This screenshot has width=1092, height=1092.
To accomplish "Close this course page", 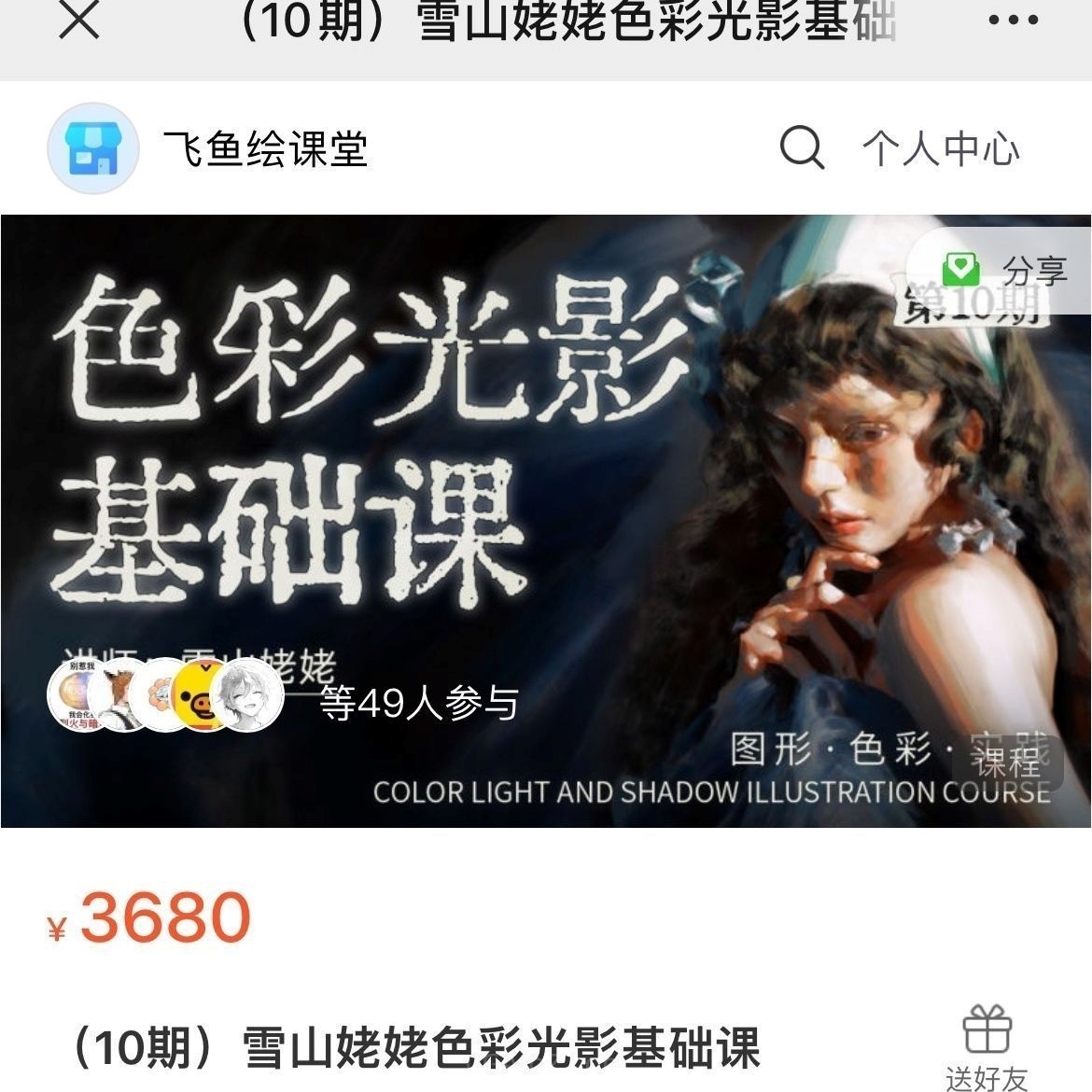I will (x=78, y=21).
